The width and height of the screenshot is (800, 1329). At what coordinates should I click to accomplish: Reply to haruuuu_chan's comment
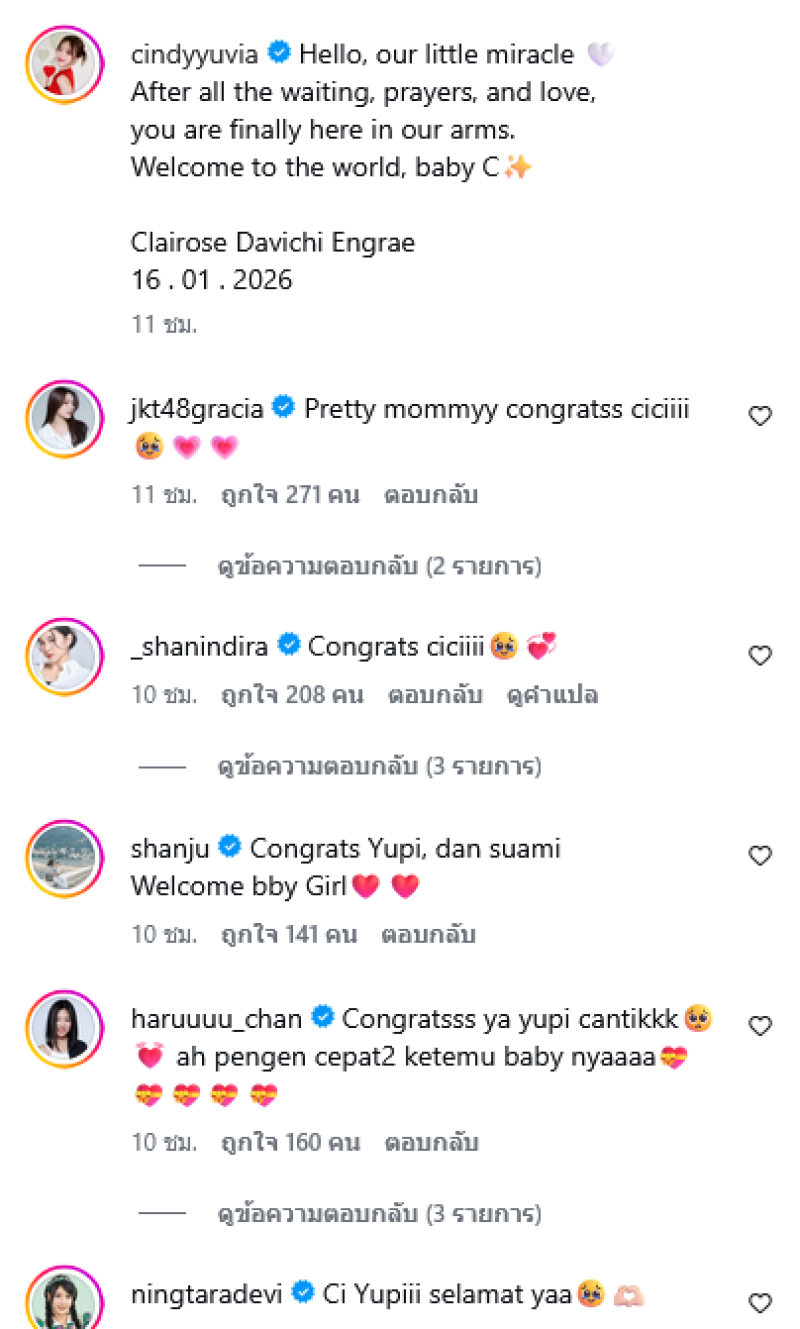point(431,1142)
